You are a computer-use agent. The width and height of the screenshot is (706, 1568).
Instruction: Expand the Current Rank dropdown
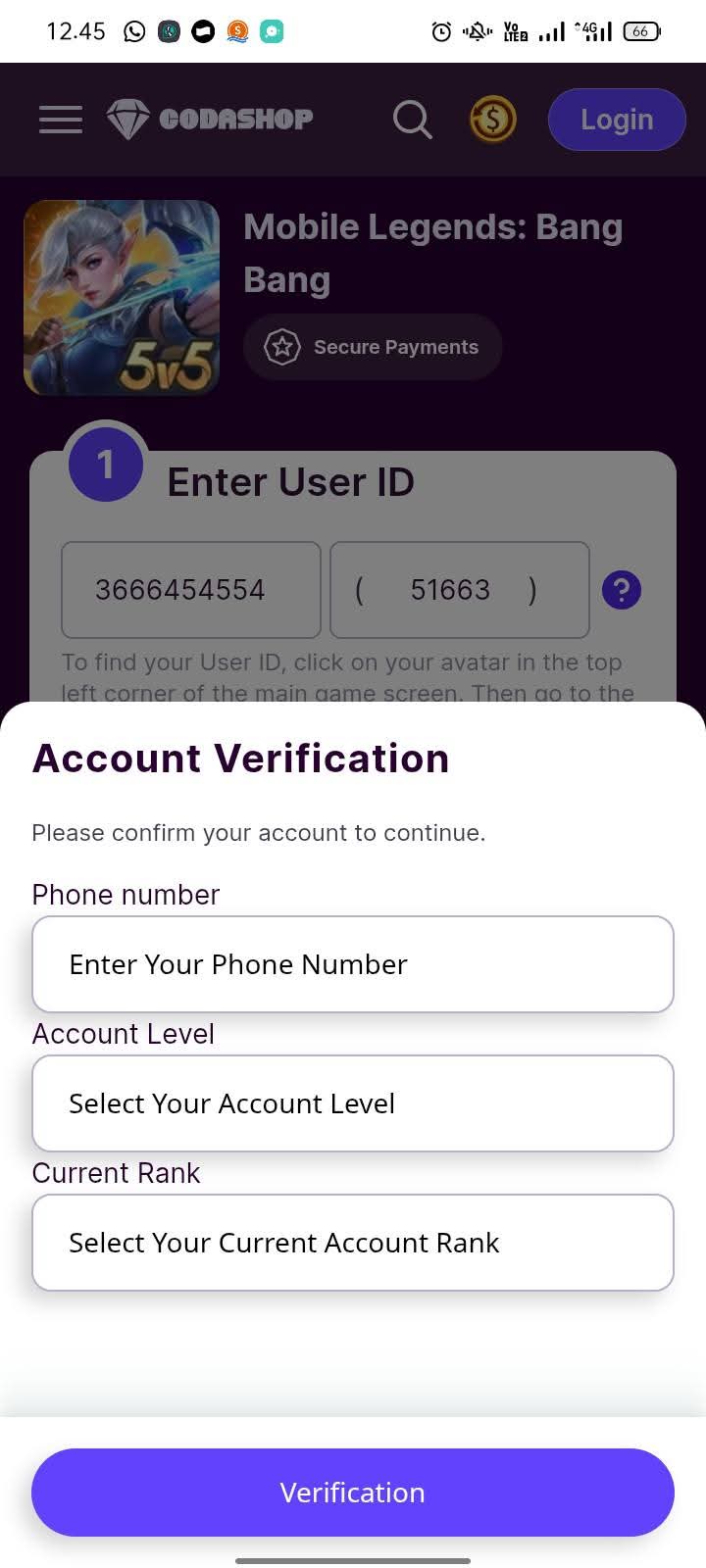click(x=353, y=1243)
